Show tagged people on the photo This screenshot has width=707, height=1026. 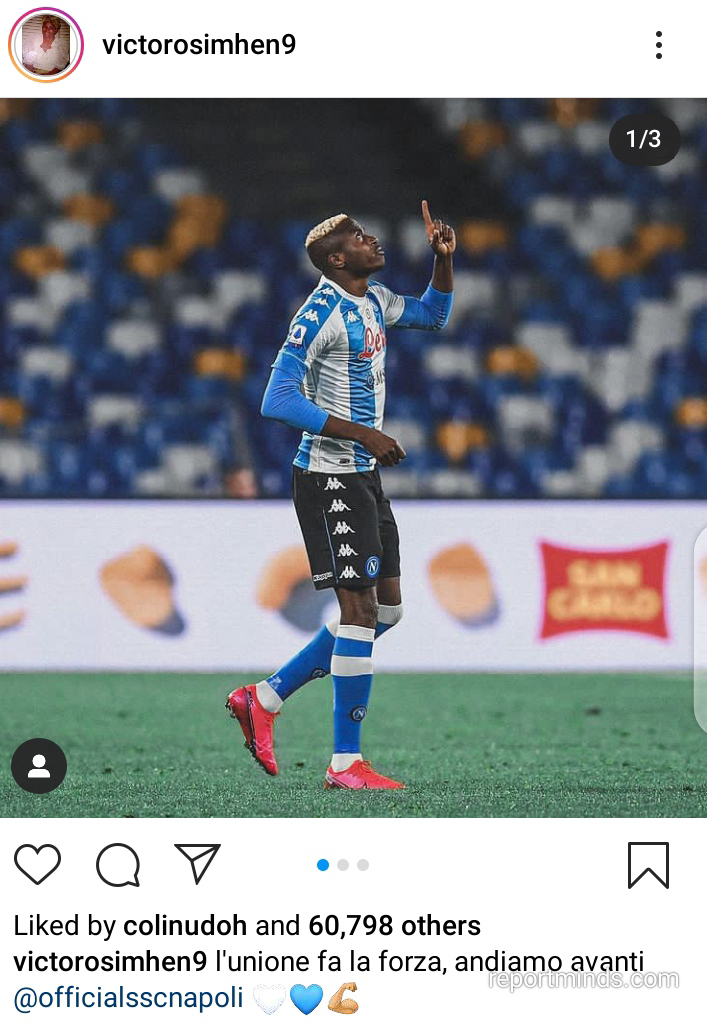pyautogui.click(x=39, y=766)
